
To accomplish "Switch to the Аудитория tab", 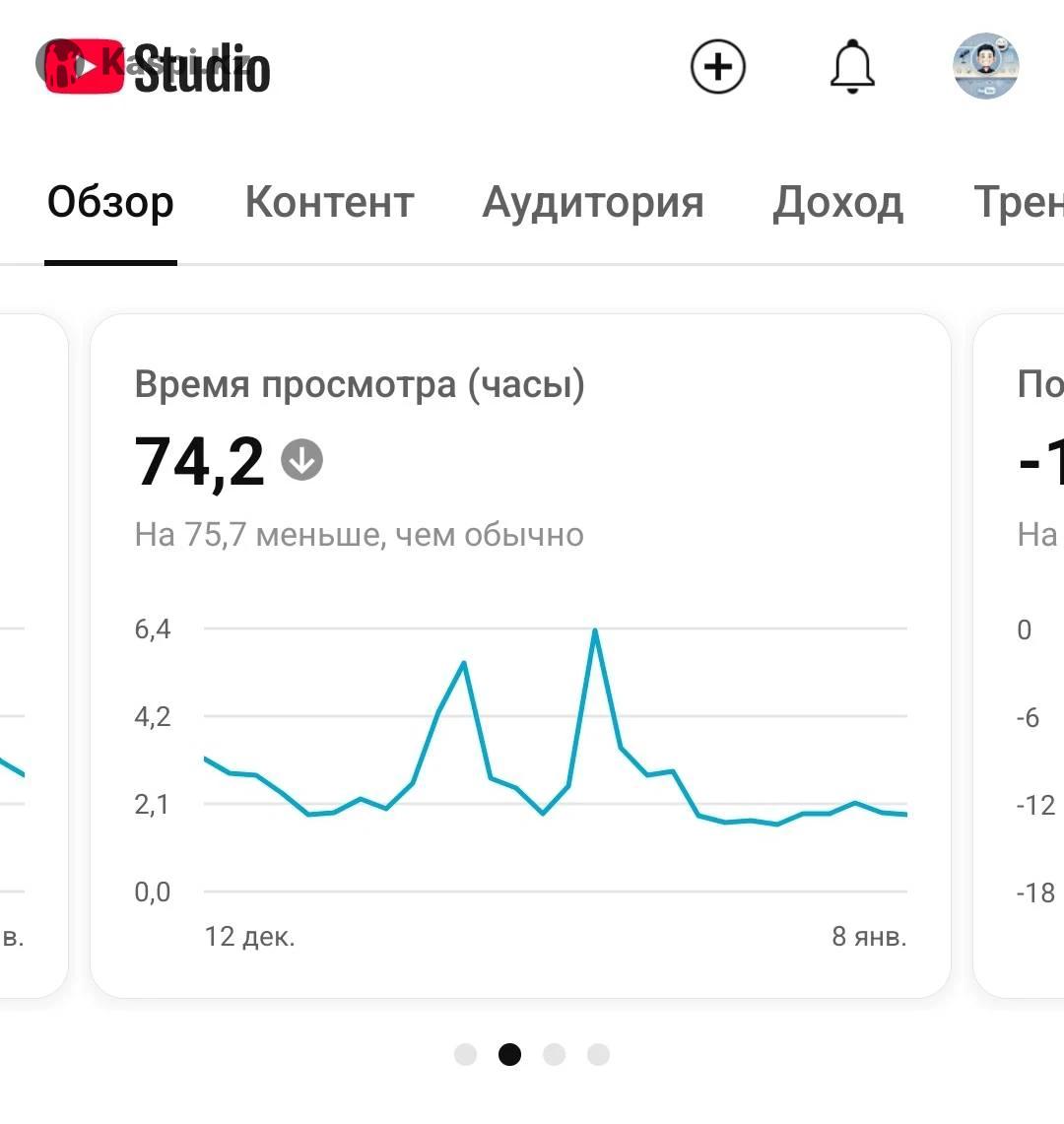I will [593, 203].
